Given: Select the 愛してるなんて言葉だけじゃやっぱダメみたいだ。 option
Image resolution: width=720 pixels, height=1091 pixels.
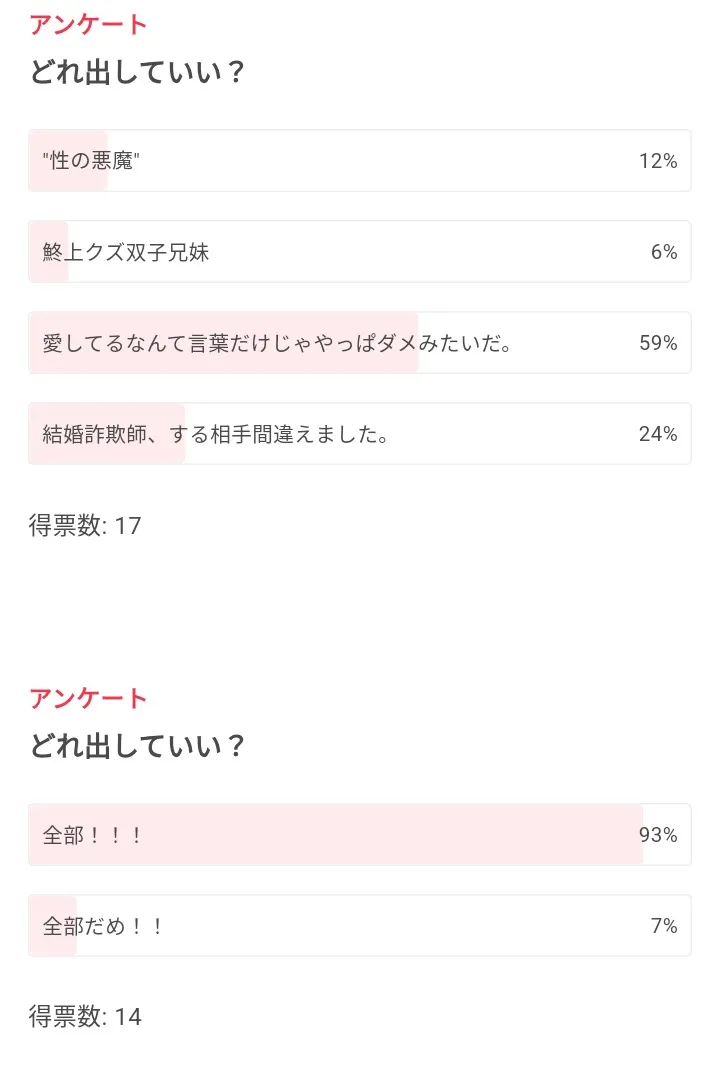Looking at the screenshot, I should coord(359,343).
